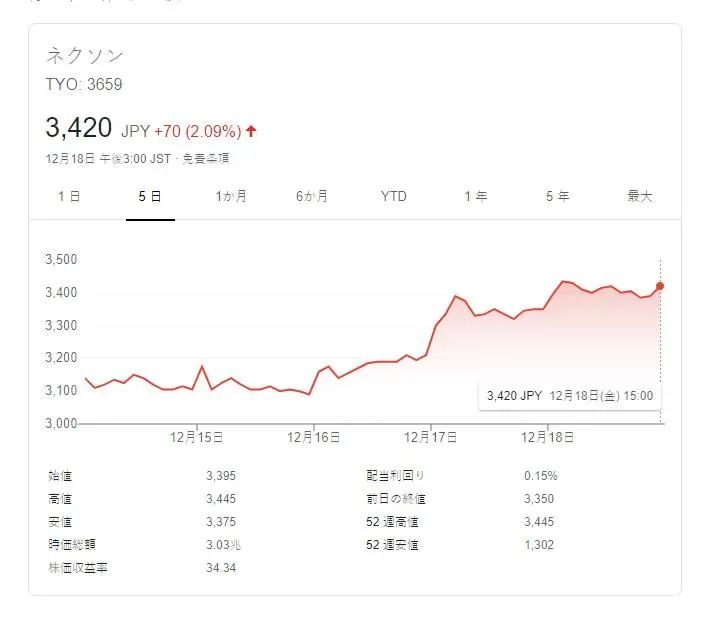715x622 pixels.
Task: Show the 1か月 chart range
Action: [231, 197]
